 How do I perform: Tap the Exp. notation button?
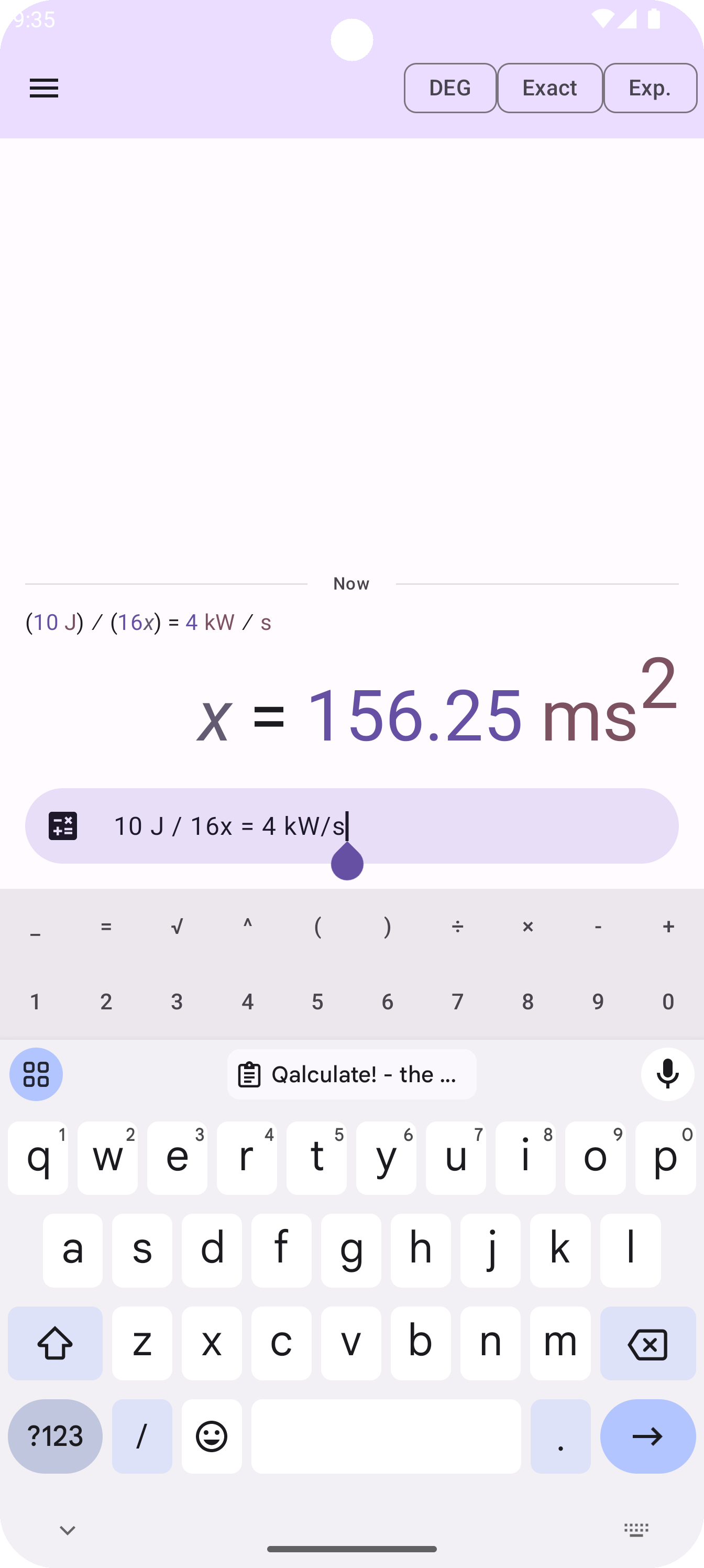(649, 88)
